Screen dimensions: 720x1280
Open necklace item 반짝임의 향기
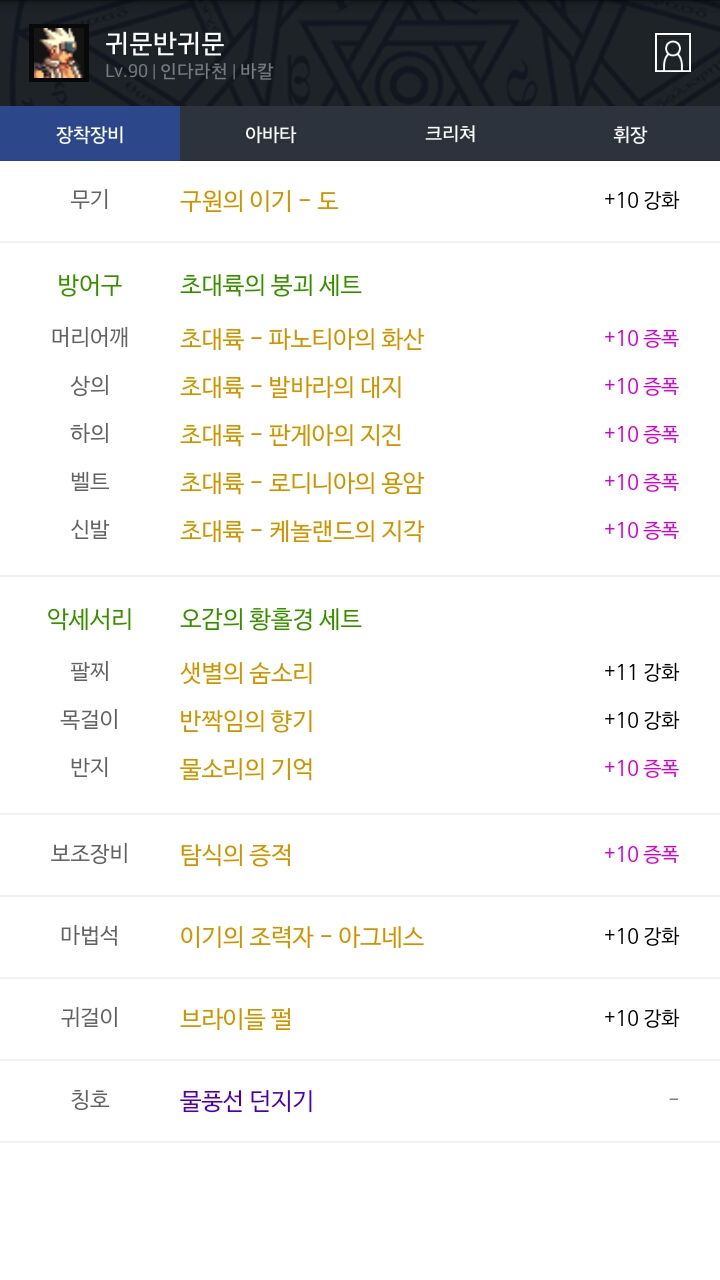tap(246, 720)
